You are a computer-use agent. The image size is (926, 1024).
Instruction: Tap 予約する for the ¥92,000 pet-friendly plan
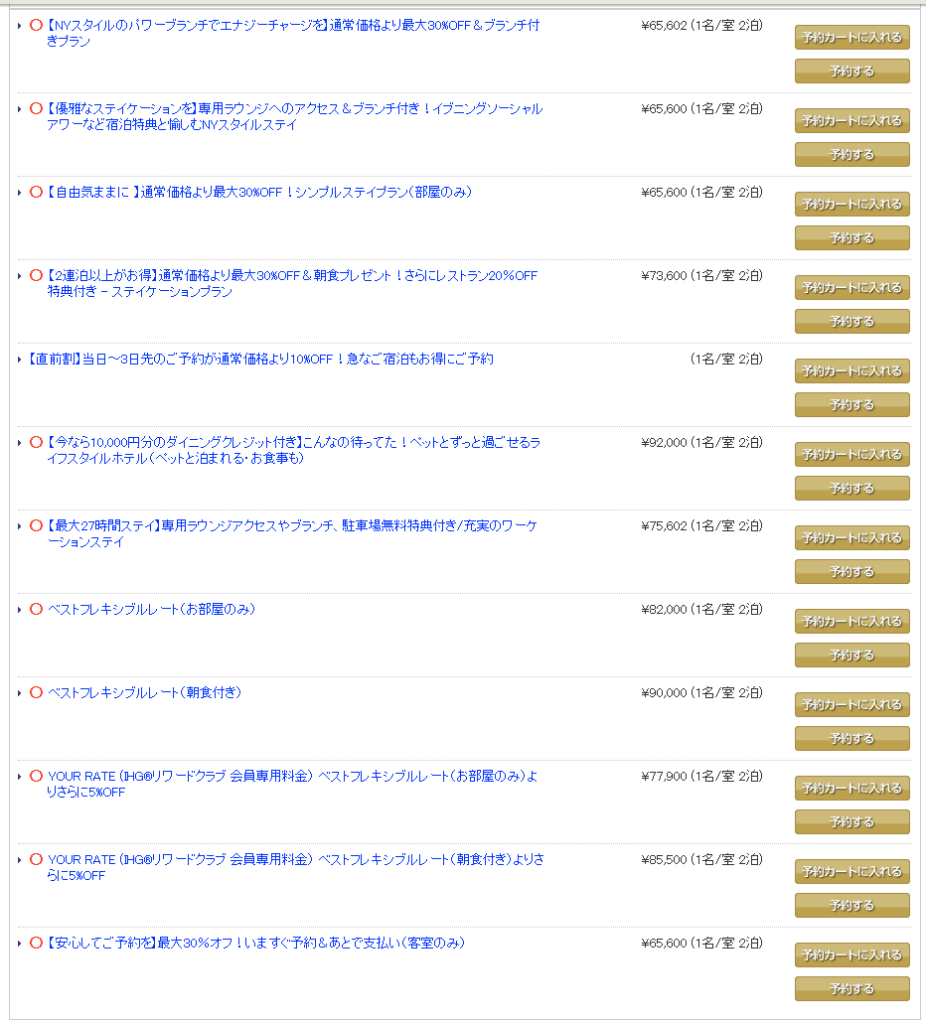point(852,489)
